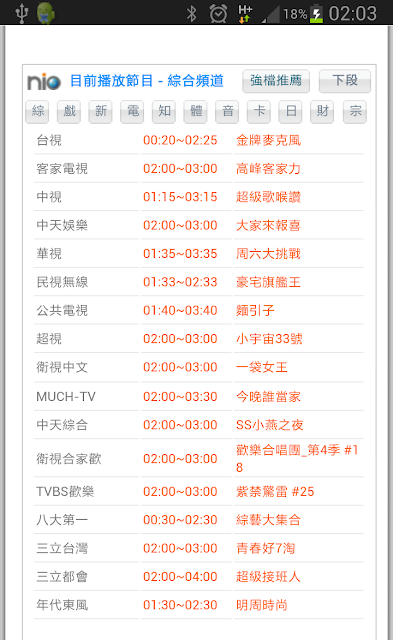Open program 超級歌喉讚
The width and height of the screenshot is (393, 640).
tap(268, 197)
